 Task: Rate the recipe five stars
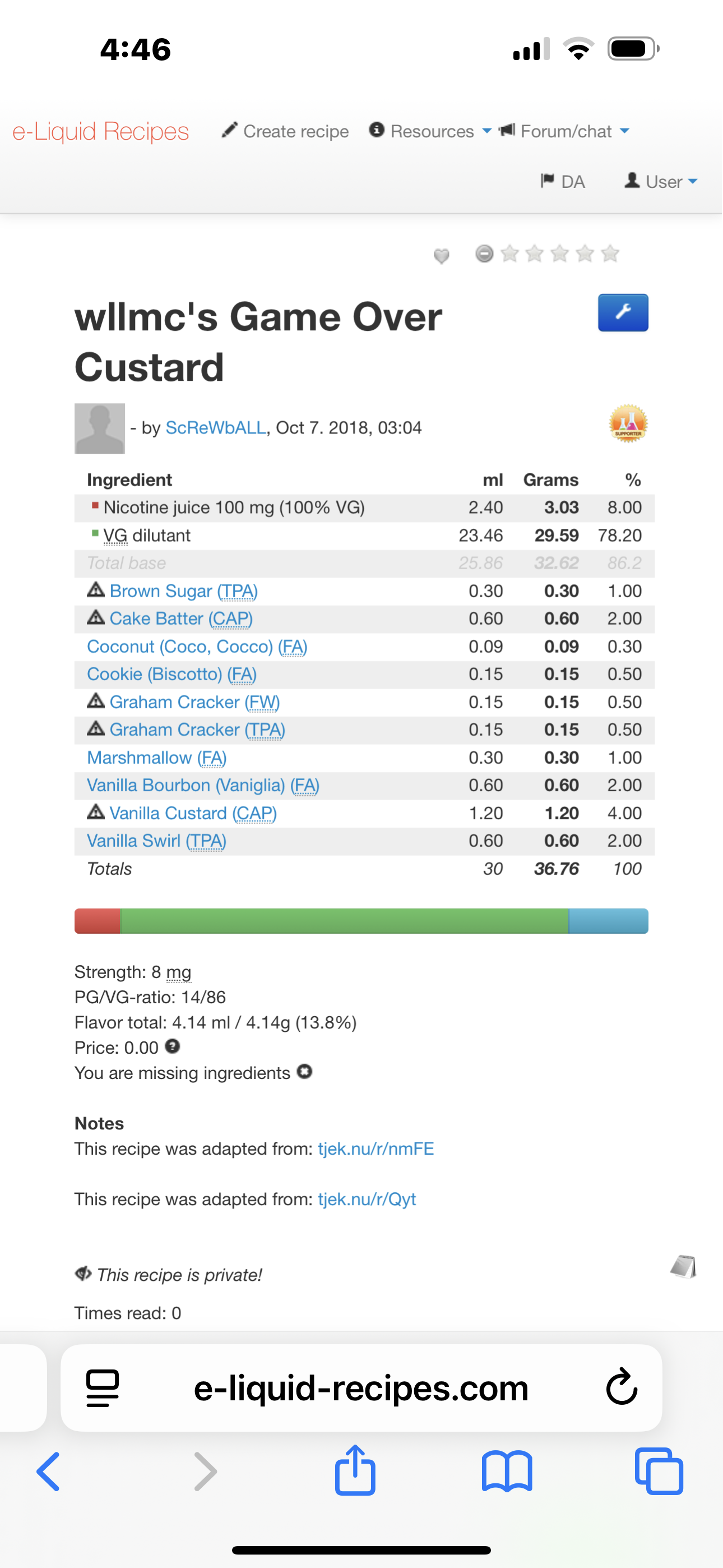610,253
